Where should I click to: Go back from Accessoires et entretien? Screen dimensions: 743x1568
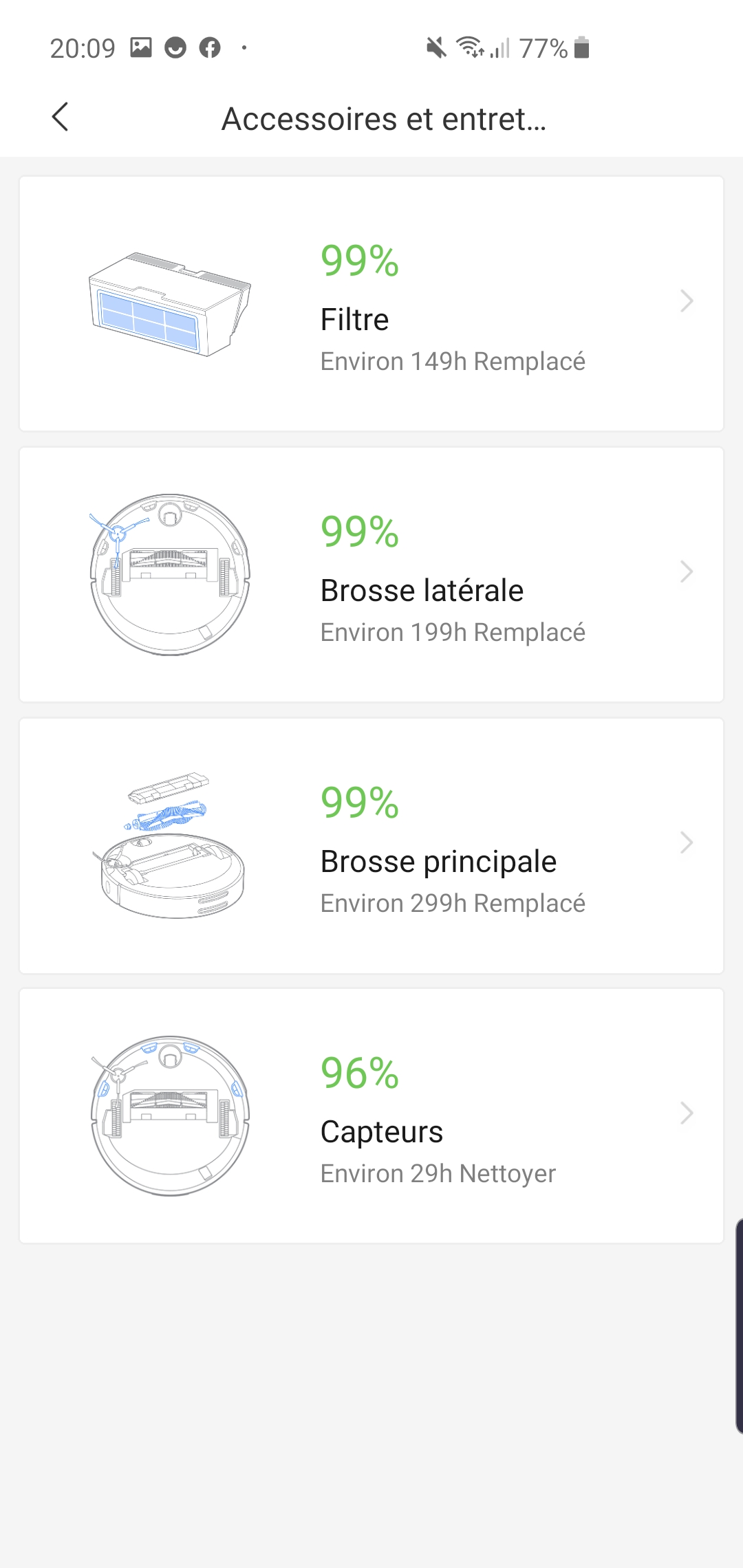(x=61, y=117)
